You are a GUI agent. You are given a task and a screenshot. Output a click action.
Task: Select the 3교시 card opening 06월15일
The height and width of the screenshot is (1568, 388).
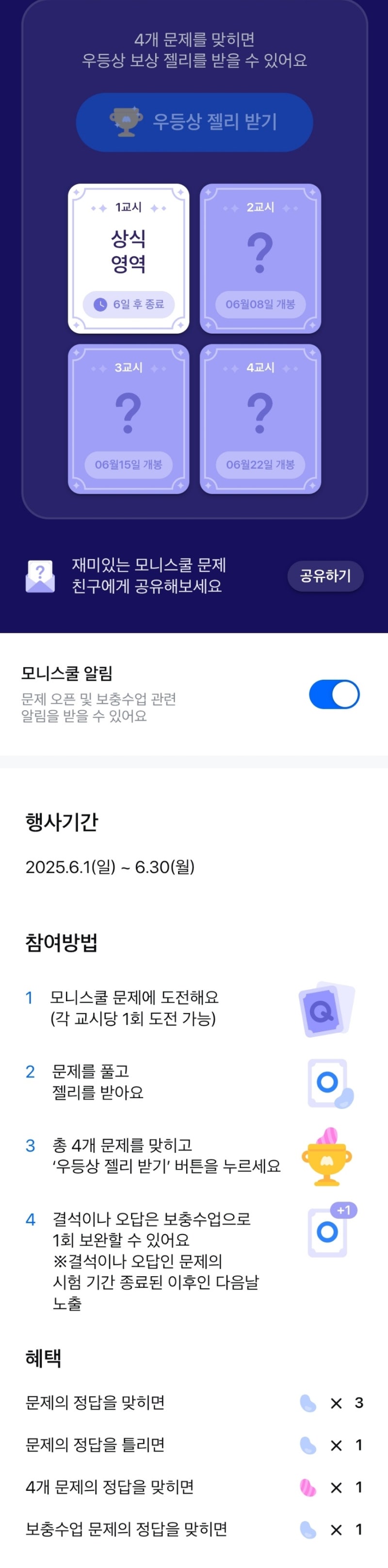[129, 419]
